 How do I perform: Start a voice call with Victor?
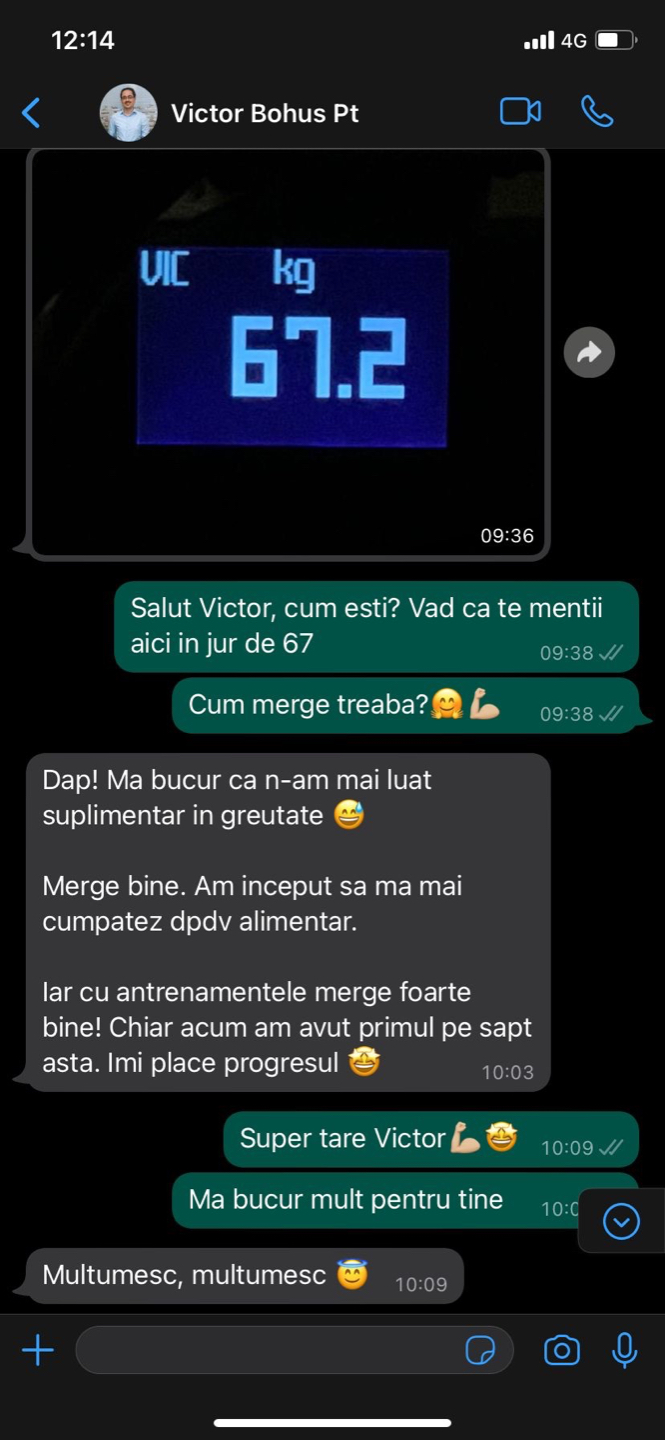[x=597, y=112]
